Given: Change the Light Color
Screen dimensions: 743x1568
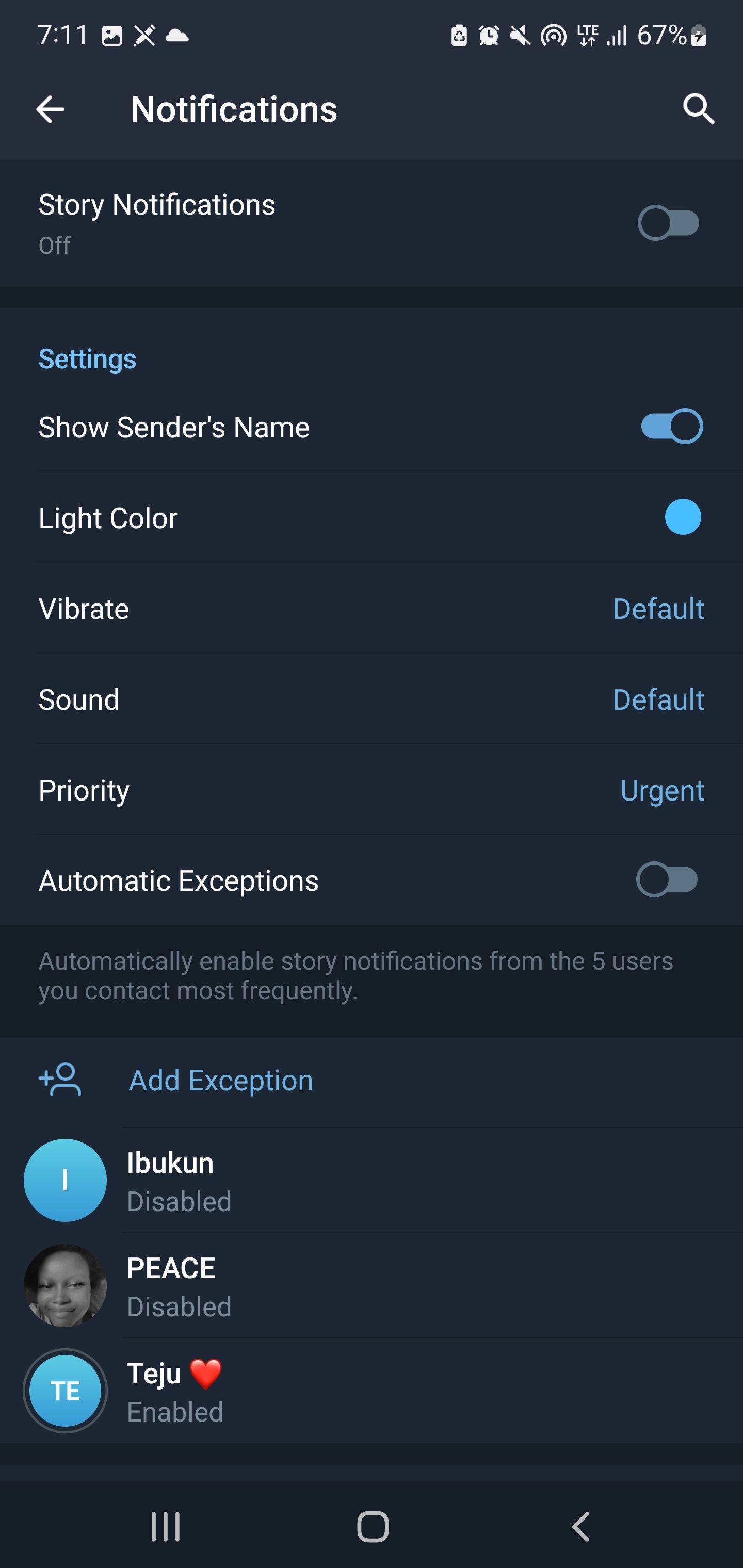Looking at the screenshot, I should coord(682,517).
